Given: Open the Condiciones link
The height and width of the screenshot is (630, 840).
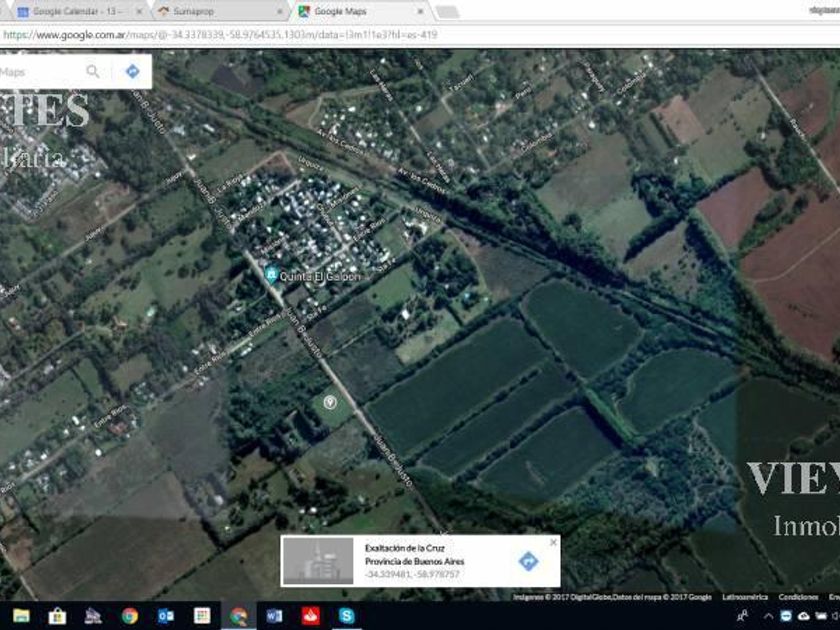Looking at the screenshot, I should 798,597.
